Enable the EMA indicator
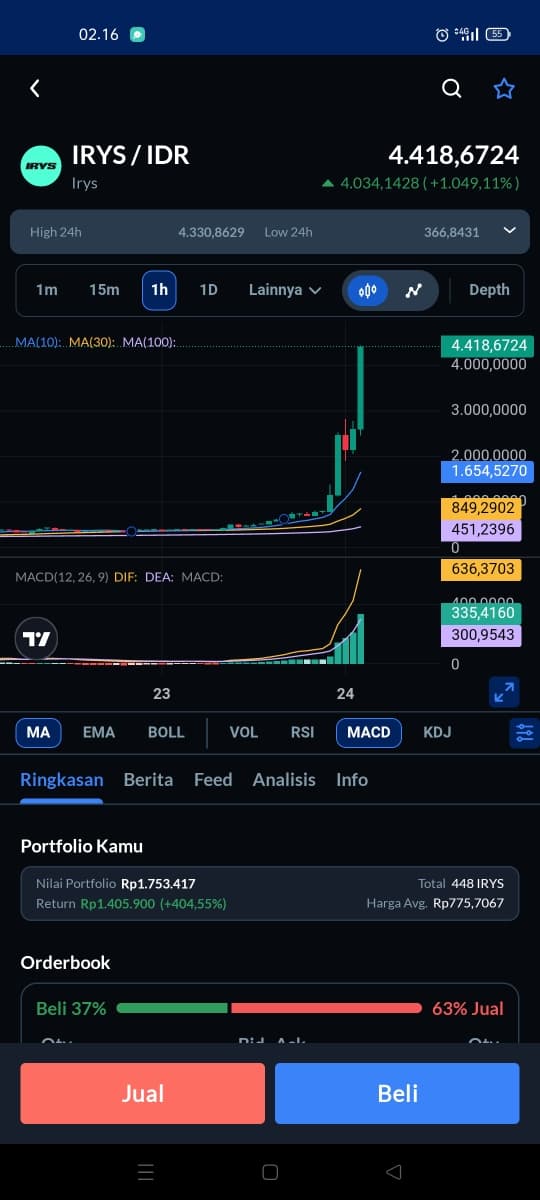The height and width of the screenshot is (1200, 540). pyautogui.click(x=99, y=732)
